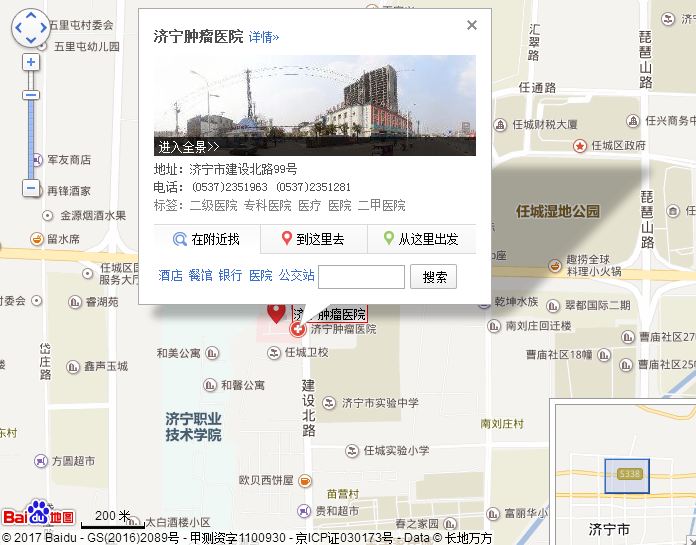Search nearby 银行 banks
This screenshot has width=696, height=545.
coord(230,275)
